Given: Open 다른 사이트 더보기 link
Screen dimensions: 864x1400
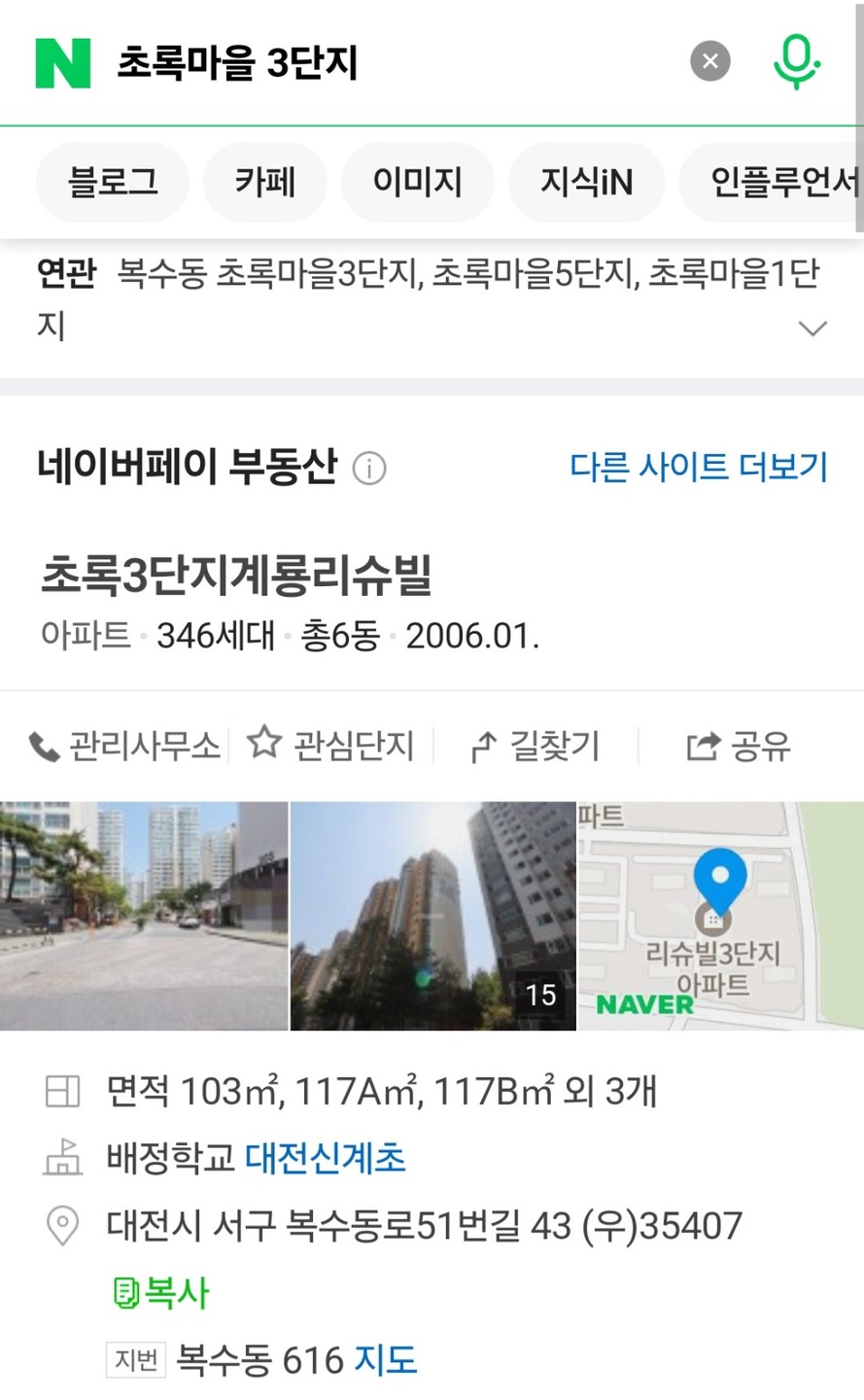Looking at the screenshot, I should click(699, 468).
